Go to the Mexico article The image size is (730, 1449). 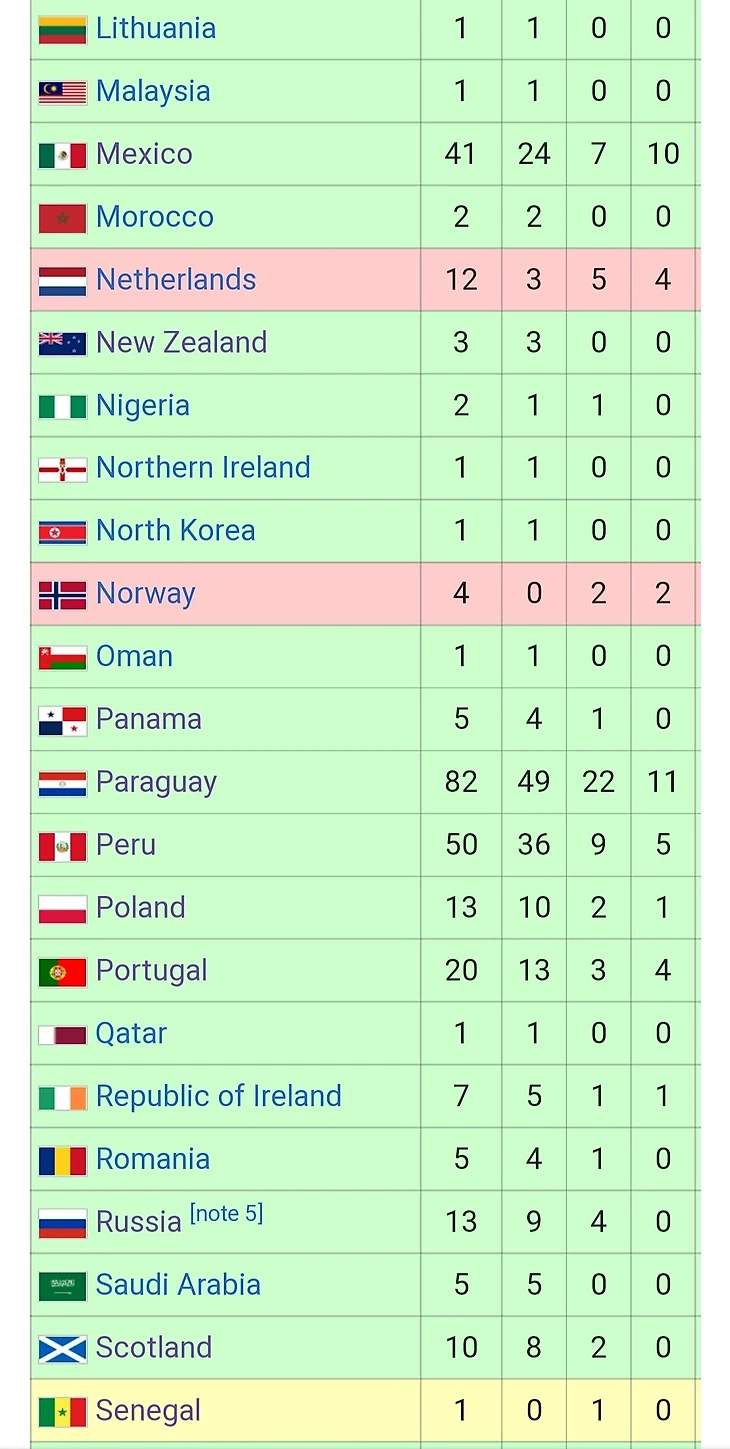144,154
